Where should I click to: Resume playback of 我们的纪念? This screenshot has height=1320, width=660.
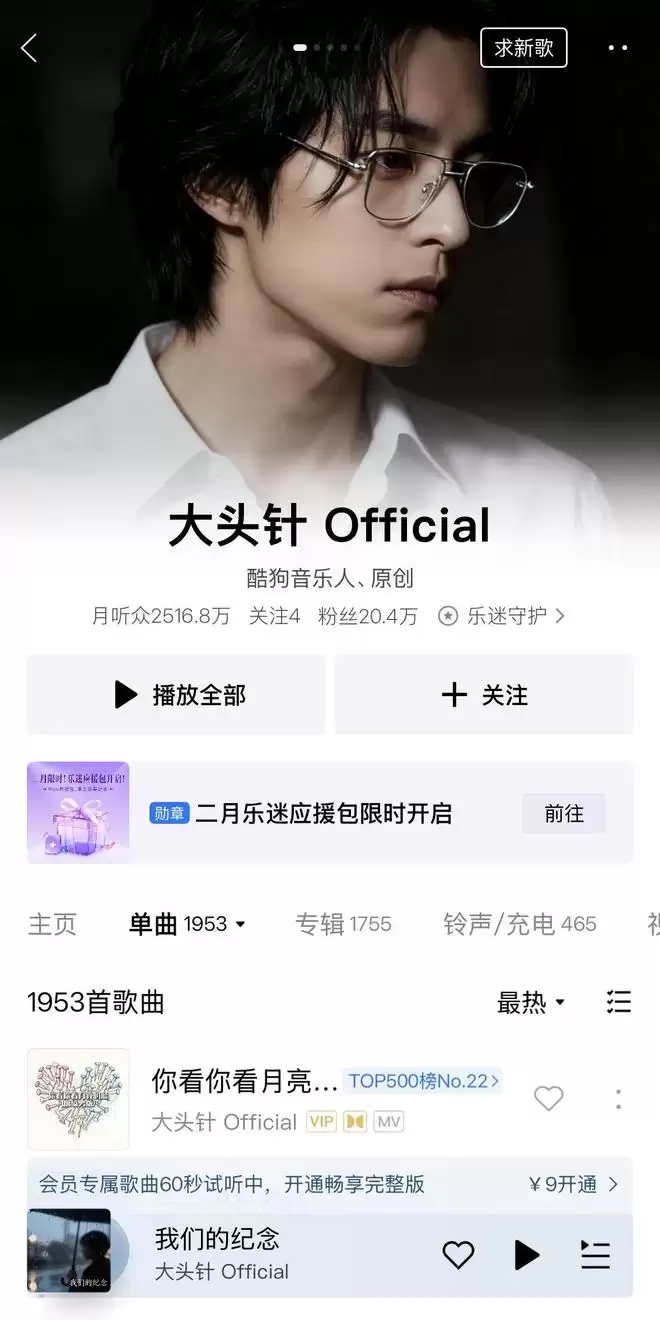pyautogui.click(x=526, y=1255)
